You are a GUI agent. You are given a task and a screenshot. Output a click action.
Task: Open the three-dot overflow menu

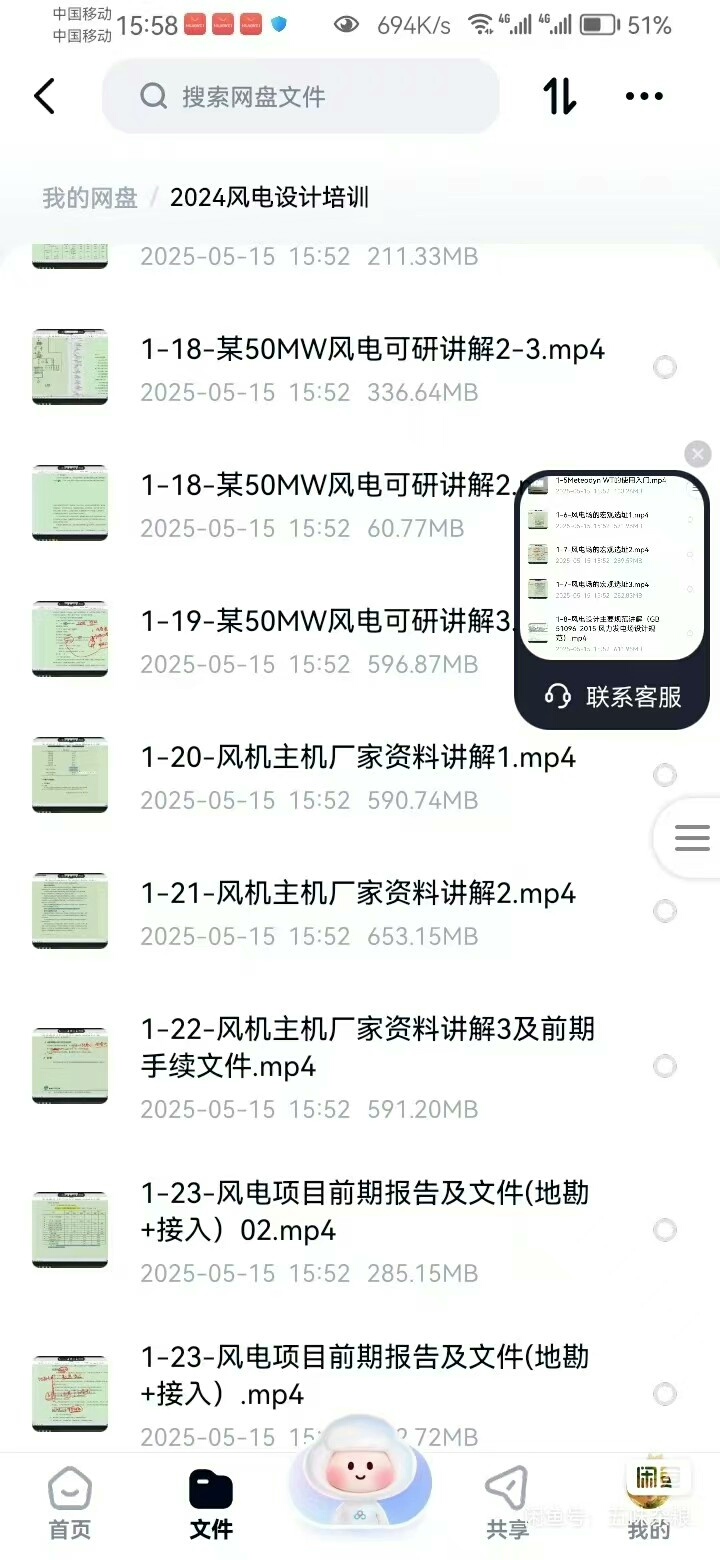(644, 96)
